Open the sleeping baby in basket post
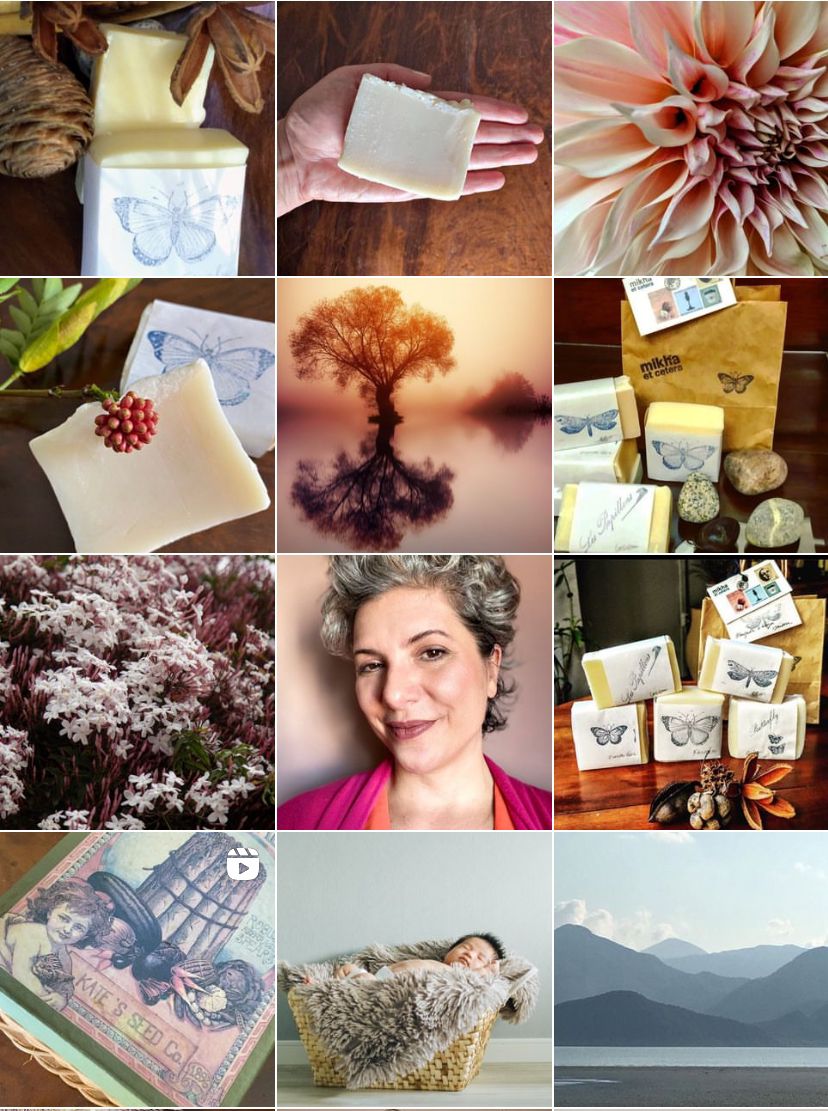 [414, 969]
